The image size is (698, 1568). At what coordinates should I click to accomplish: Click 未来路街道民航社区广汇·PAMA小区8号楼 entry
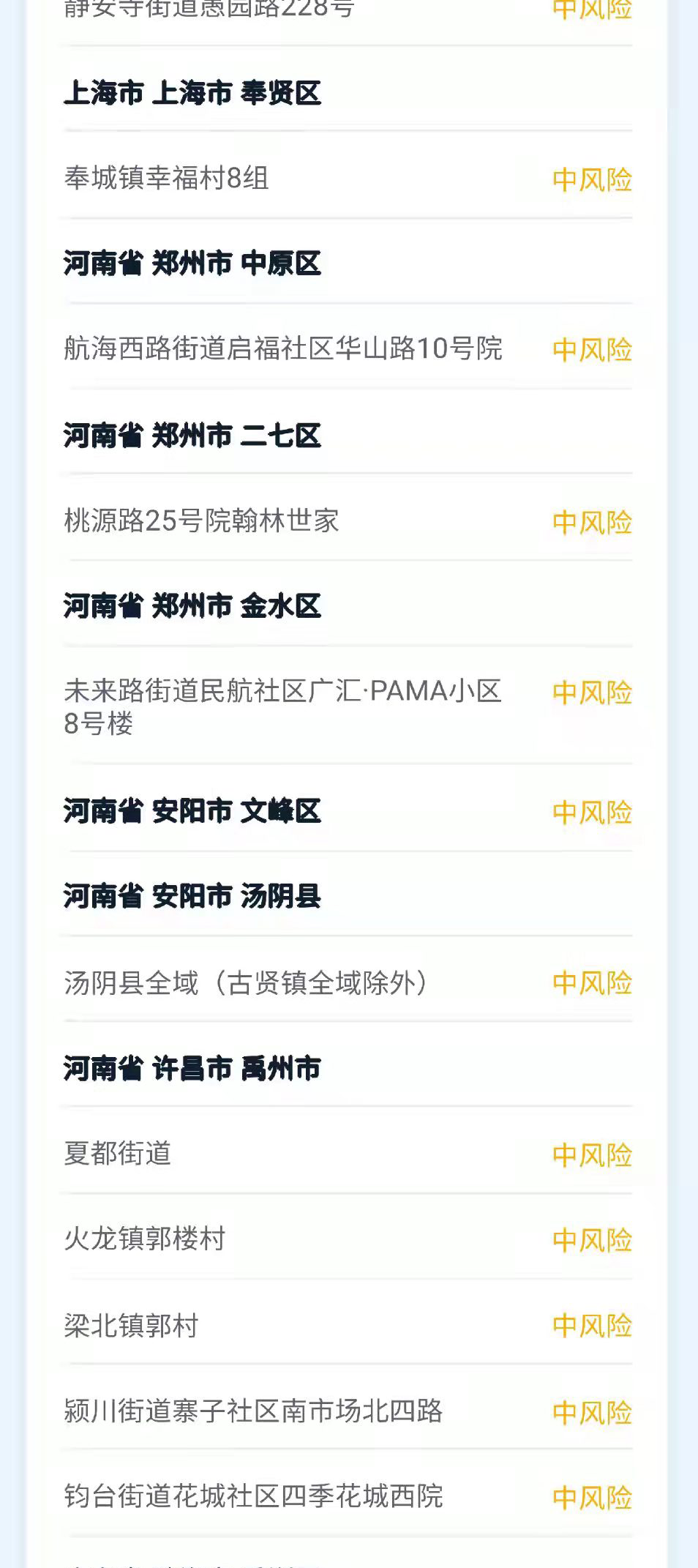click(x=282, y=706)
